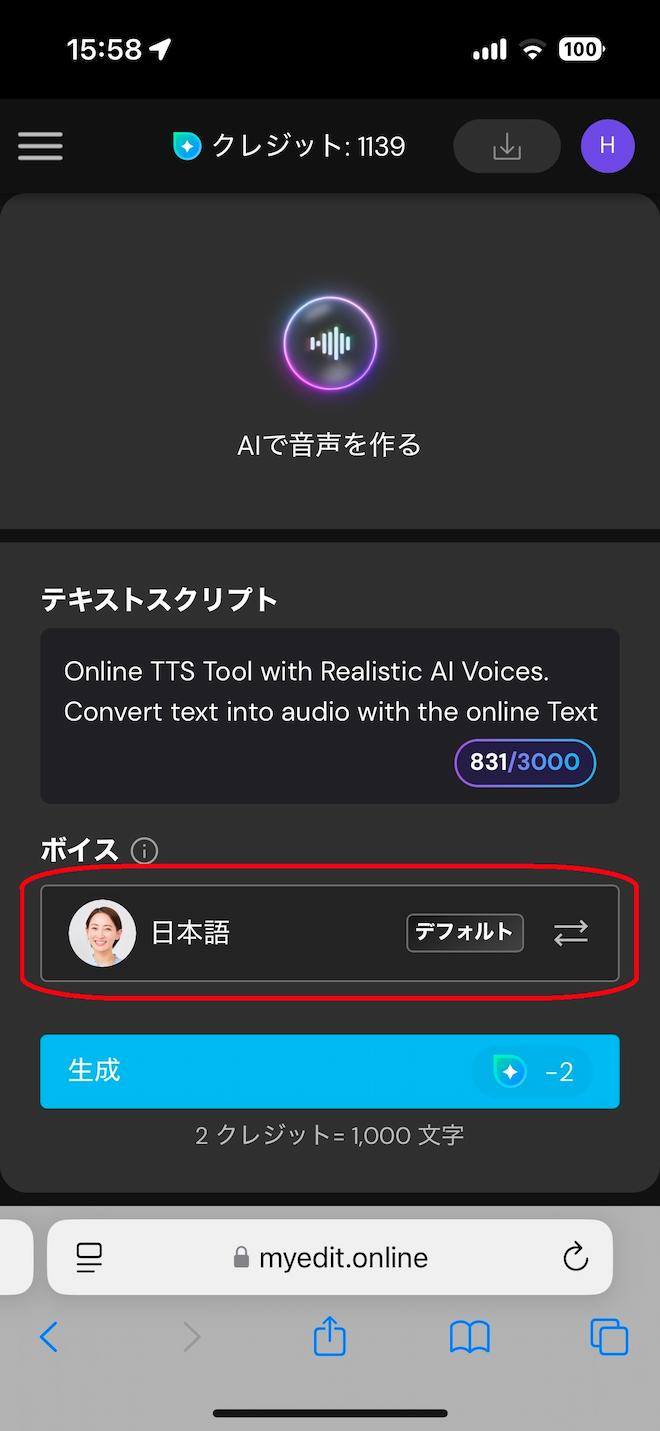Change the 日本語 voice selection
660x1431 pixels.
pyautogui.click(x=570, y=933)
